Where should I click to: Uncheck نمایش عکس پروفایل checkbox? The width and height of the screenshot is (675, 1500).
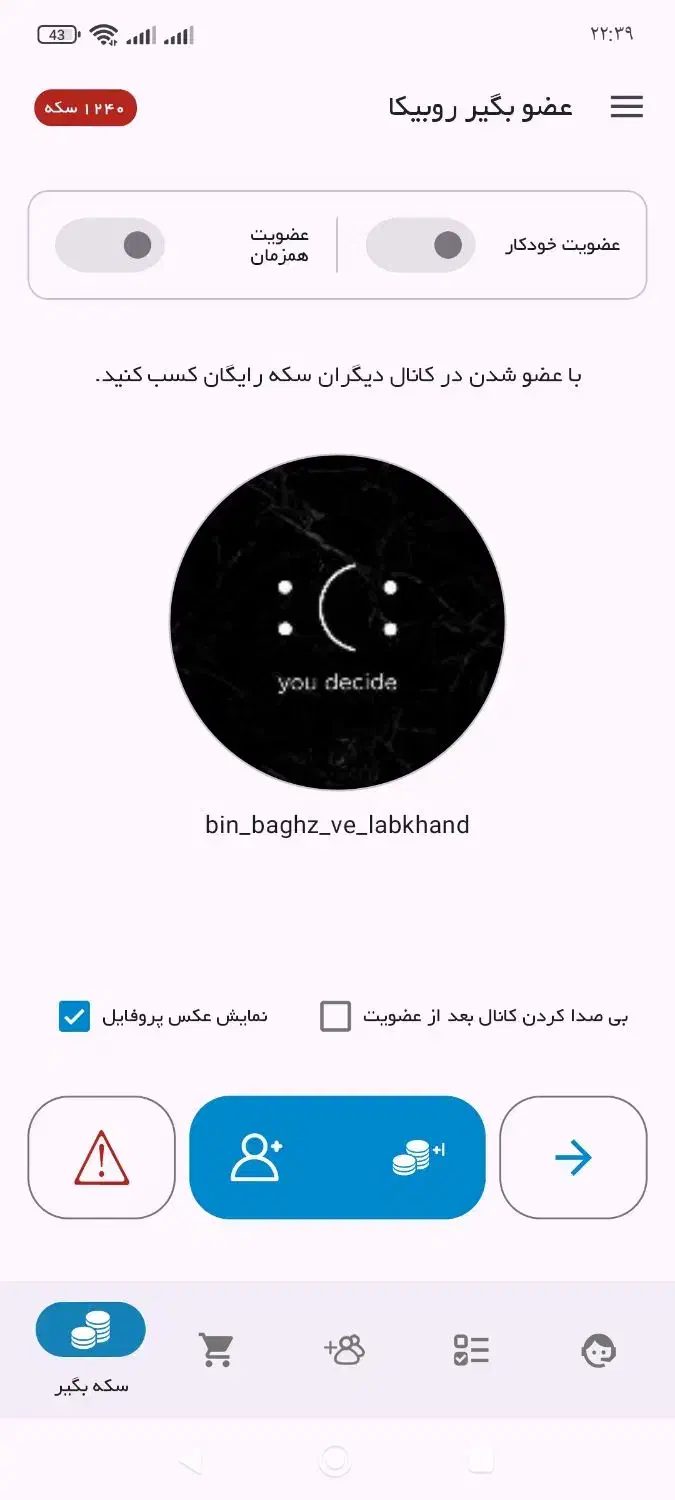tap(75, 1017)
